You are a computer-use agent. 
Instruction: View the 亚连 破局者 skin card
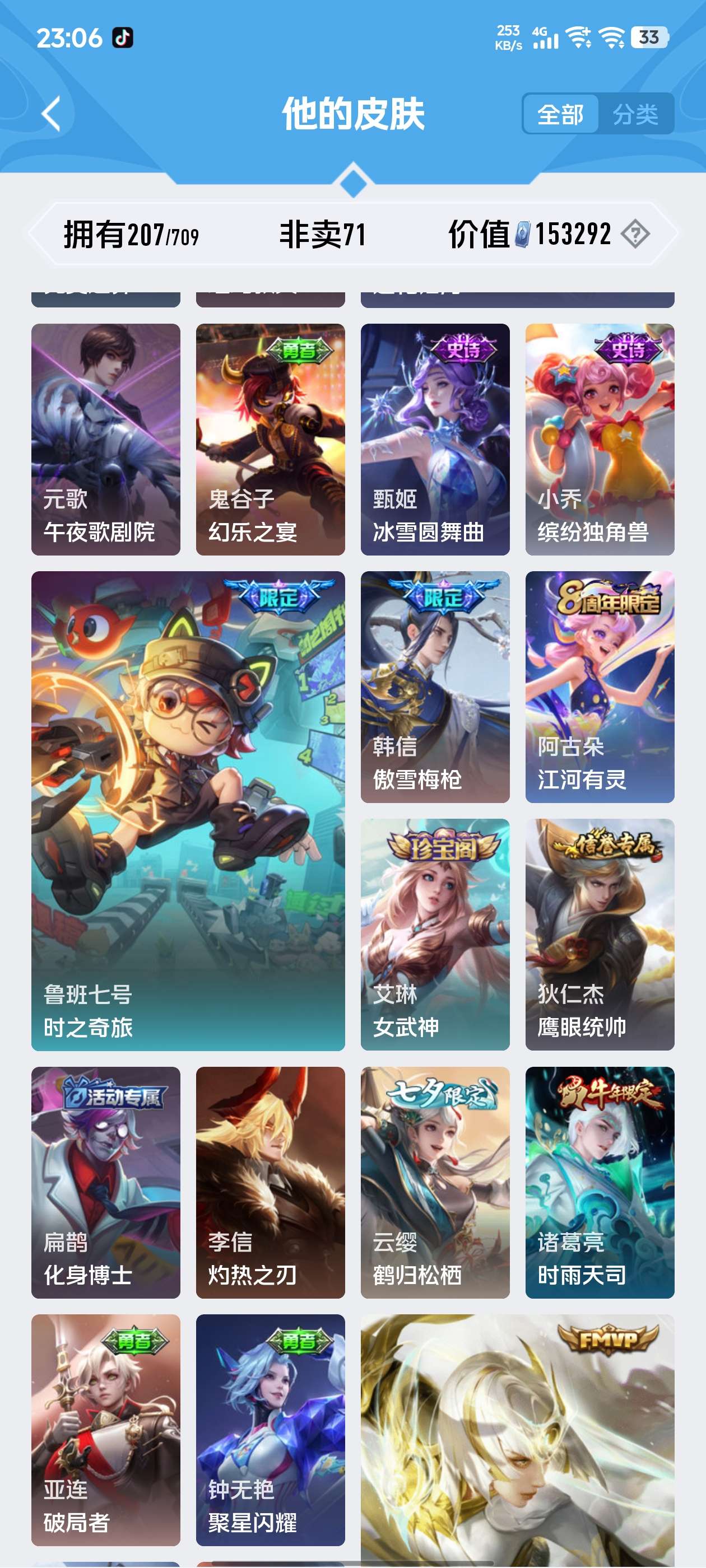(x=106, y=1429)
